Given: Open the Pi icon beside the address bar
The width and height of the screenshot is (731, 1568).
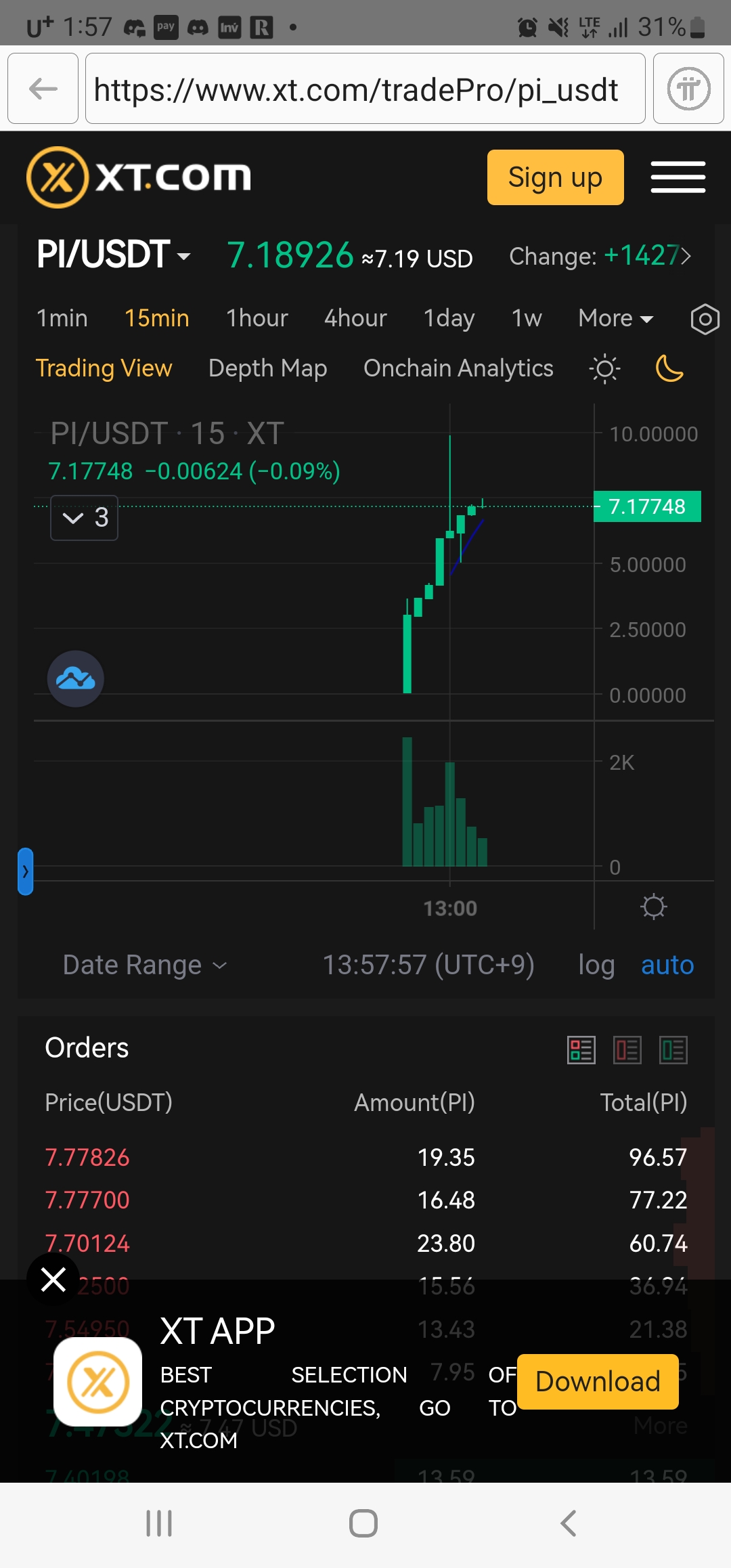Looking at the screenshot, I should [688, 89].
